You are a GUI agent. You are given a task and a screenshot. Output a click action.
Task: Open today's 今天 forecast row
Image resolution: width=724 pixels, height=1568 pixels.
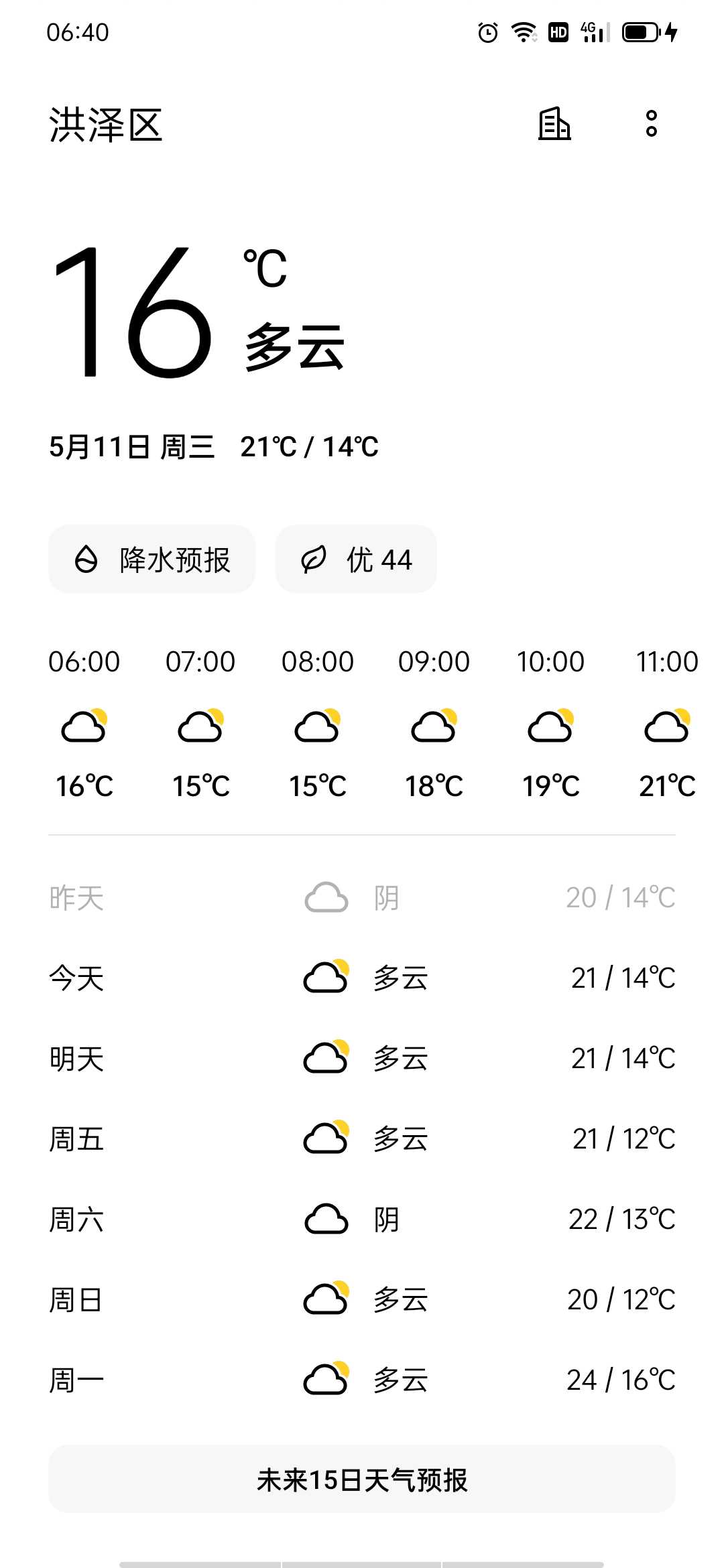point(362,978)
